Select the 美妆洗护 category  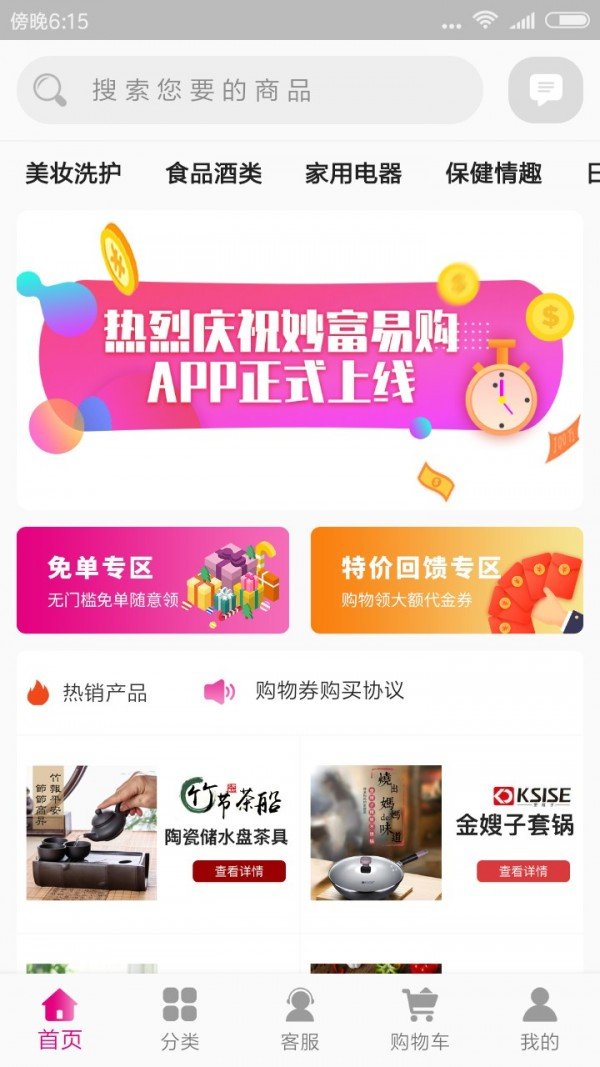pyautogui.click(x=73, y=173)
